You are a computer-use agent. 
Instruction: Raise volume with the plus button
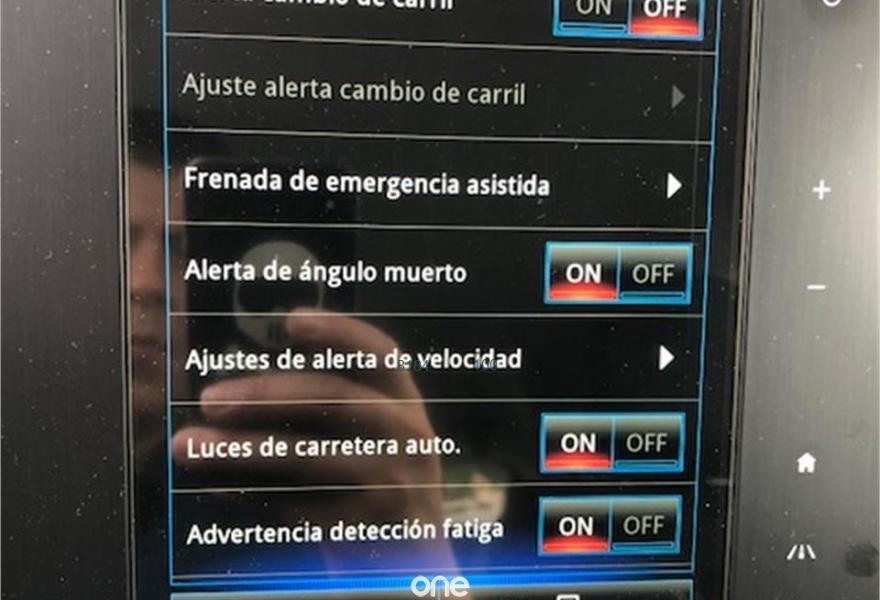[821, 190]
